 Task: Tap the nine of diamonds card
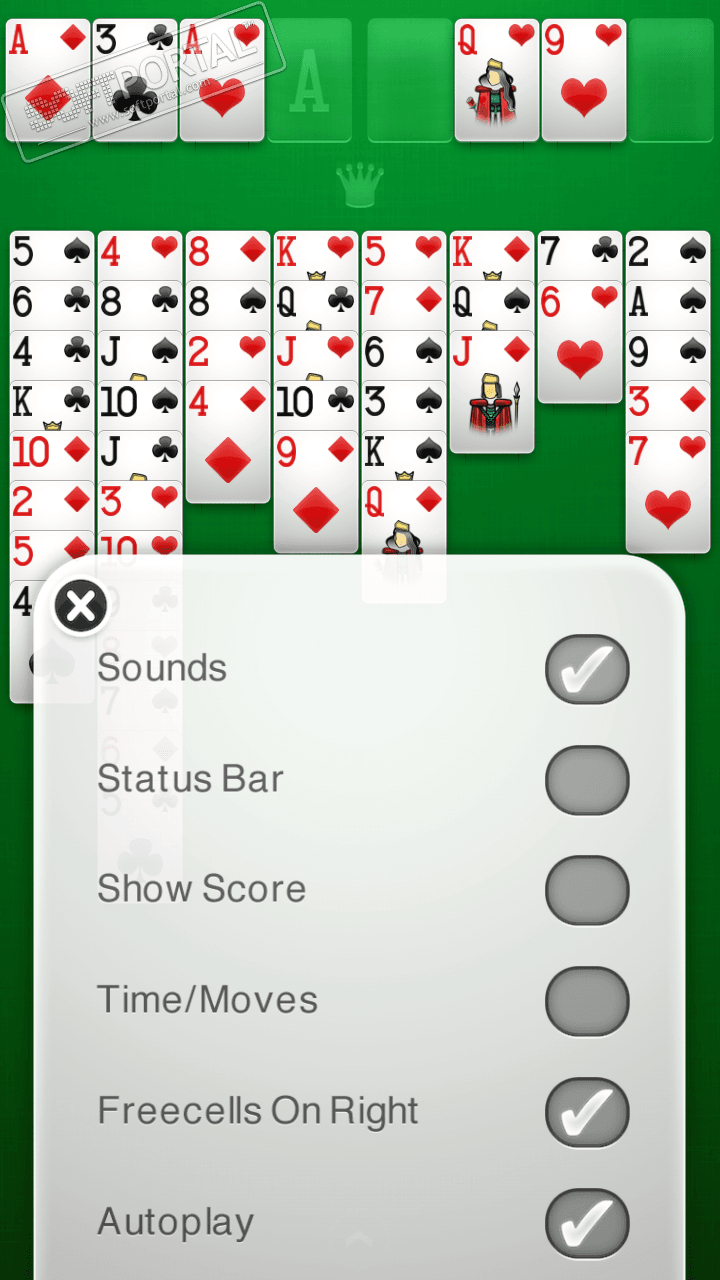point(316,495)
